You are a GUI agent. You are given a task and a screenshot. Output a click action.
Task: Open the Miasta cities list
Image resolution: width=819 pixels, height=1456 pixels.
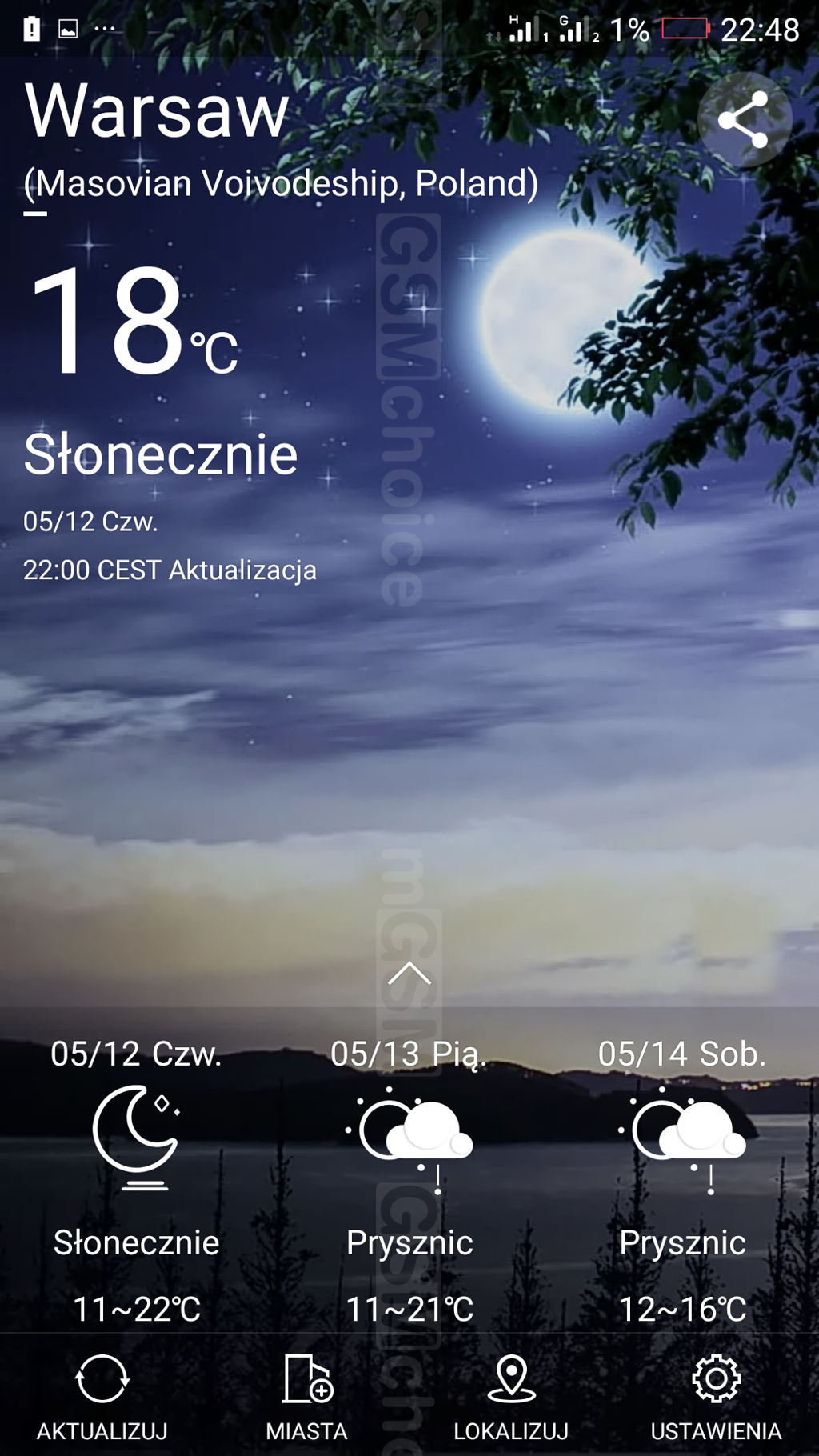click(x=307, y=1396)
